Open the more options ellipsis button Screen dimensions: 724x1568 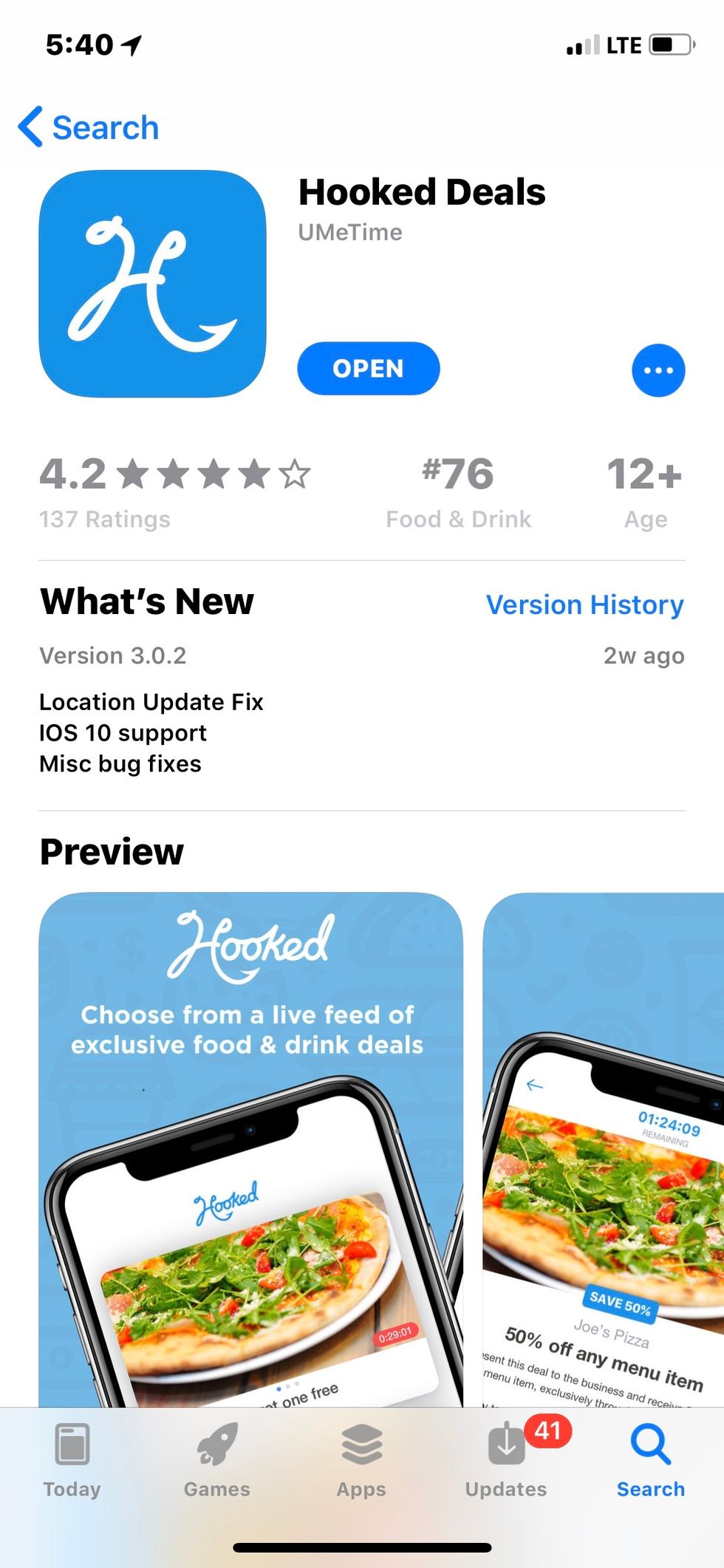(658, 370)
